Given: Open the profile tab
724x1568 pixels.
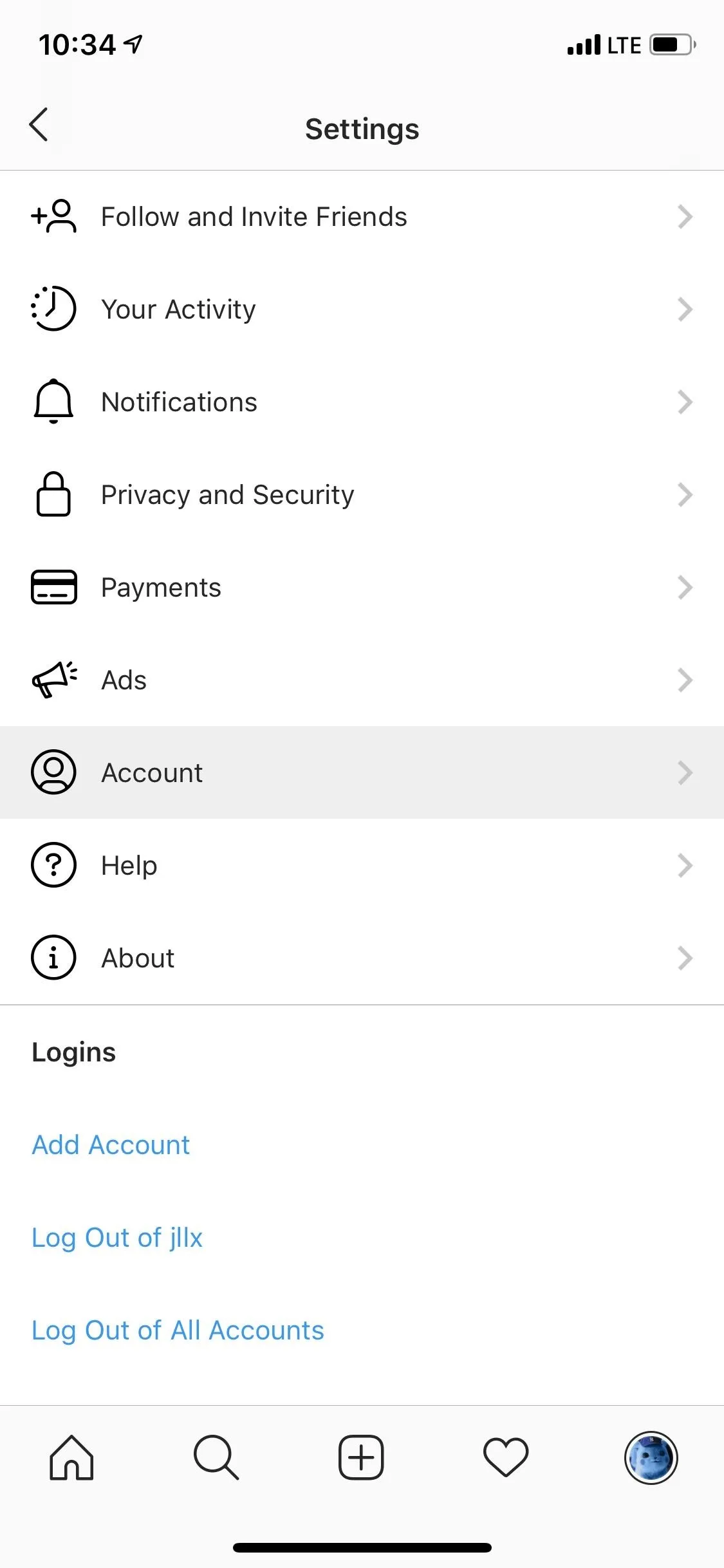Looking at the screenshot, I should [651, 1457].
